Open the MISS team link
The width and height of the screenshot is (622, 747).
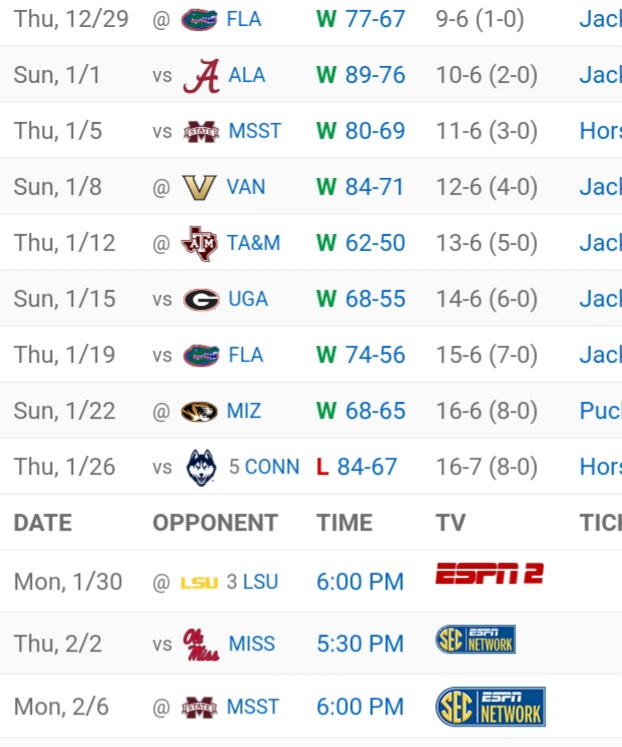(x=251, y=644)
